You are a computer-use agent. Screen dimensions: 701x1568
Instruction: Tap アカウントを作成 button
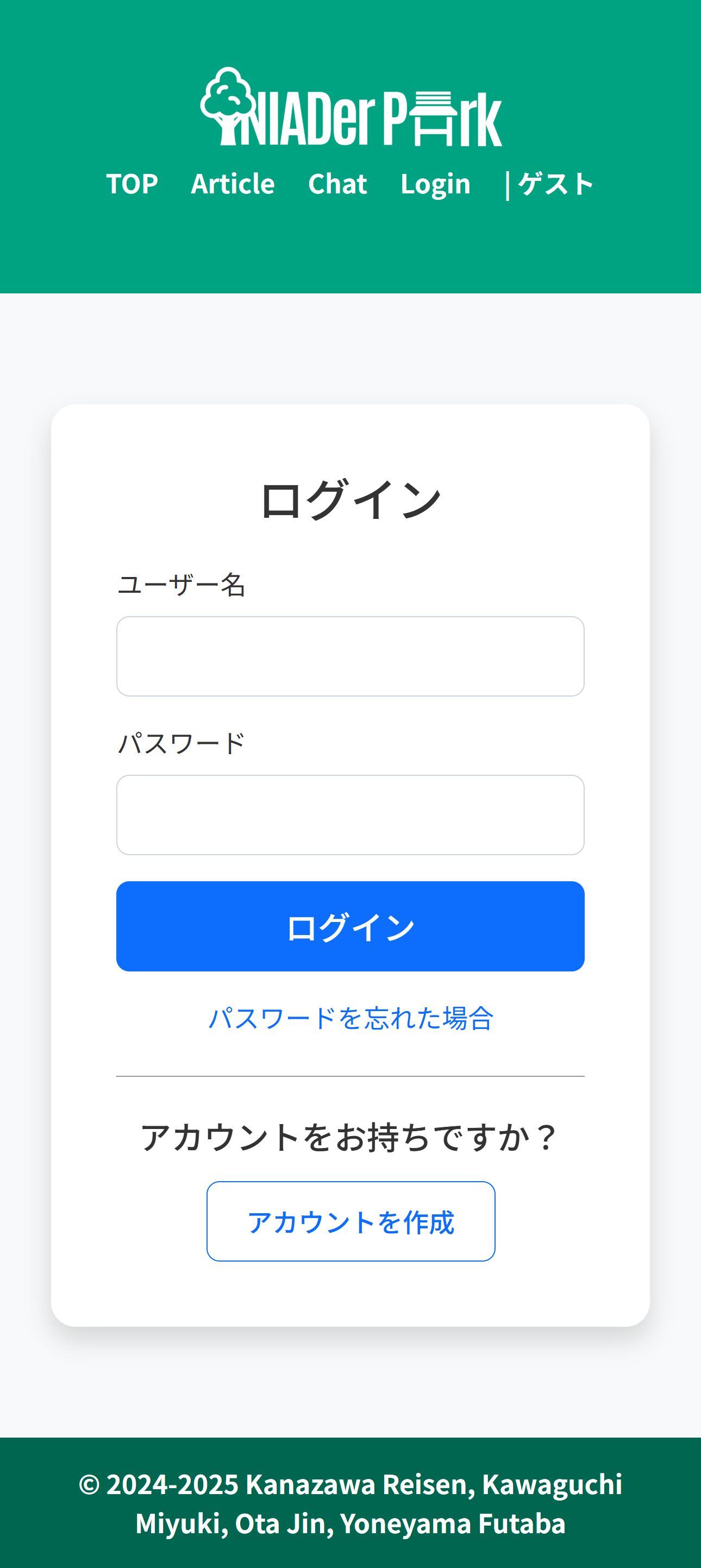350,1221
